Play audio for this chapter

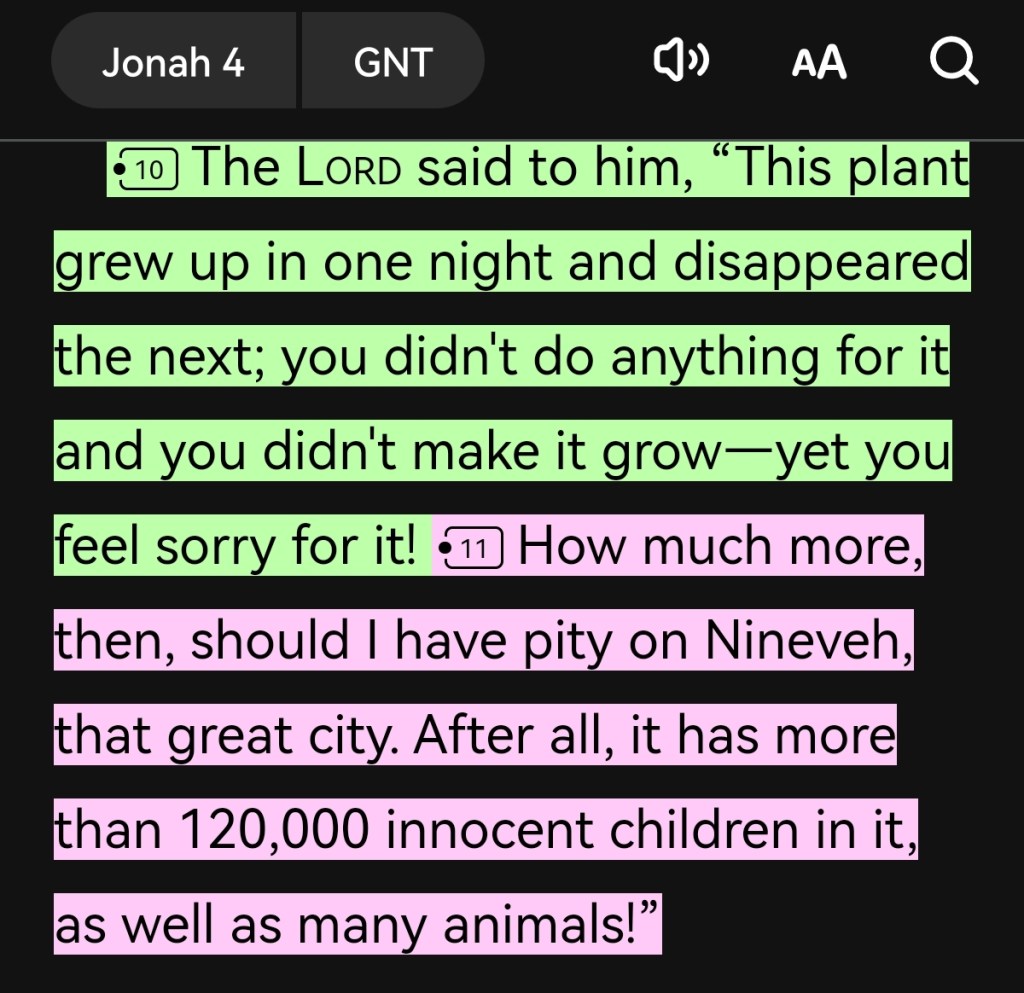[x=681, y=62]
